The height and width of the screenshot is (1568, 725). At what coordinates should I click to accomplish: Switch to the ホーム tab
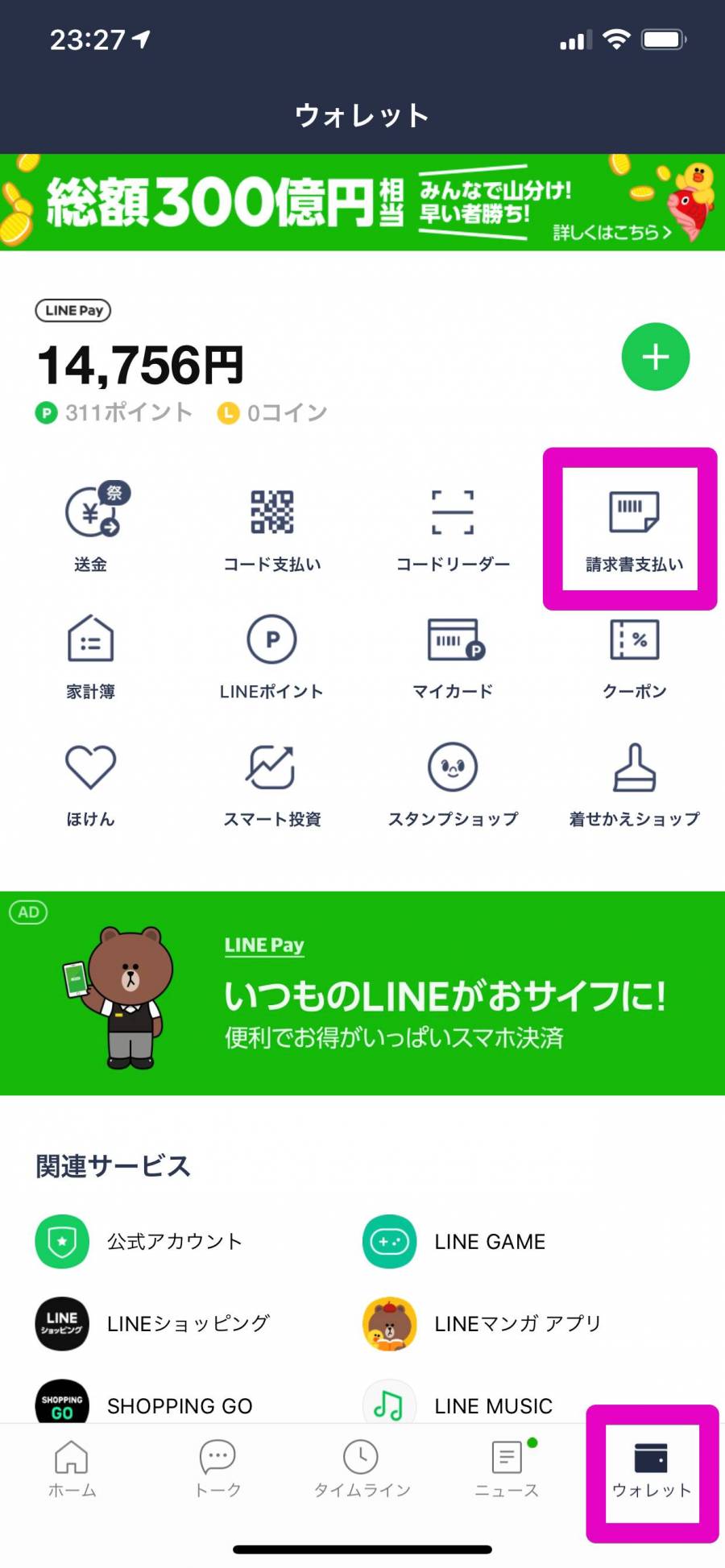[72, 1468]
